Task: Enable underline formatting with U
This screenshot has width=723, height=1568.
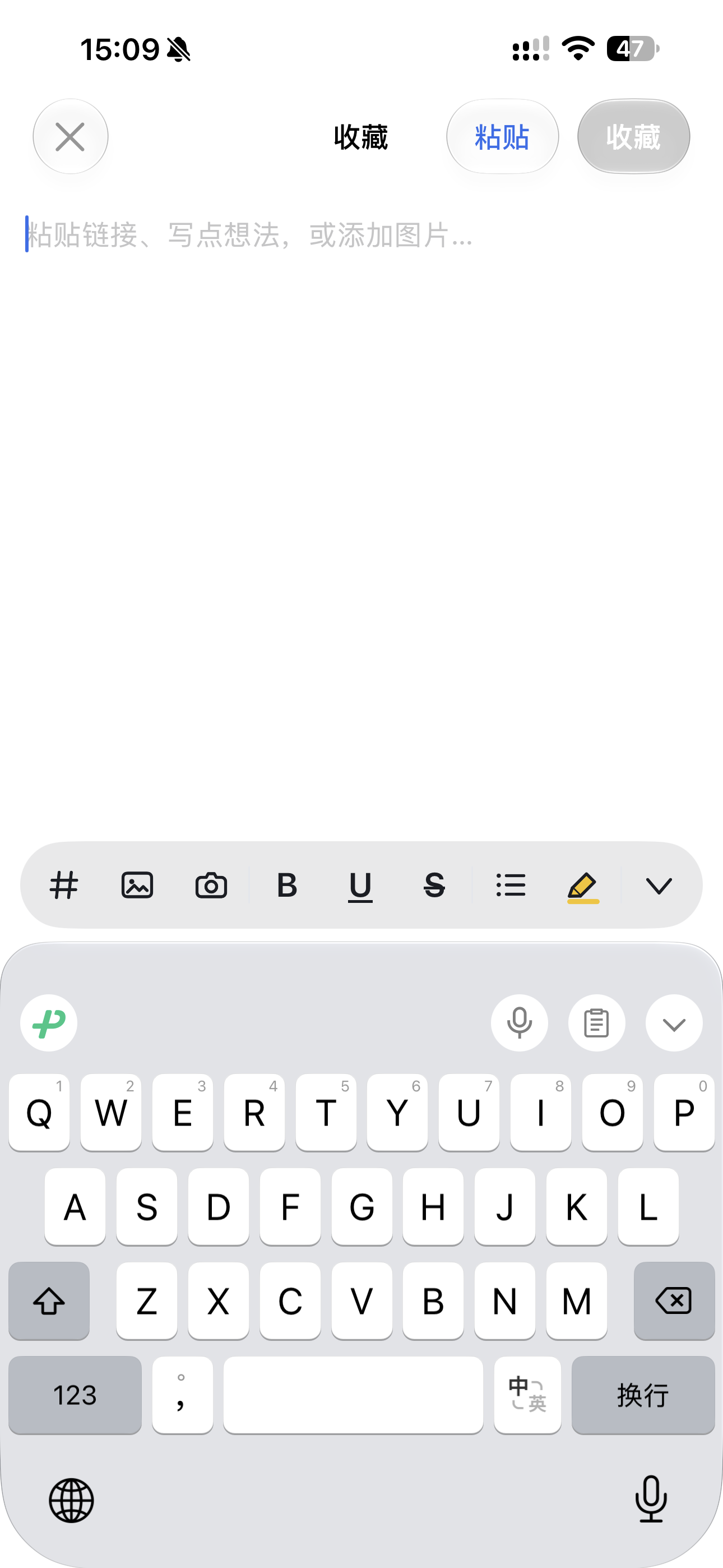Action: point(360,886)
